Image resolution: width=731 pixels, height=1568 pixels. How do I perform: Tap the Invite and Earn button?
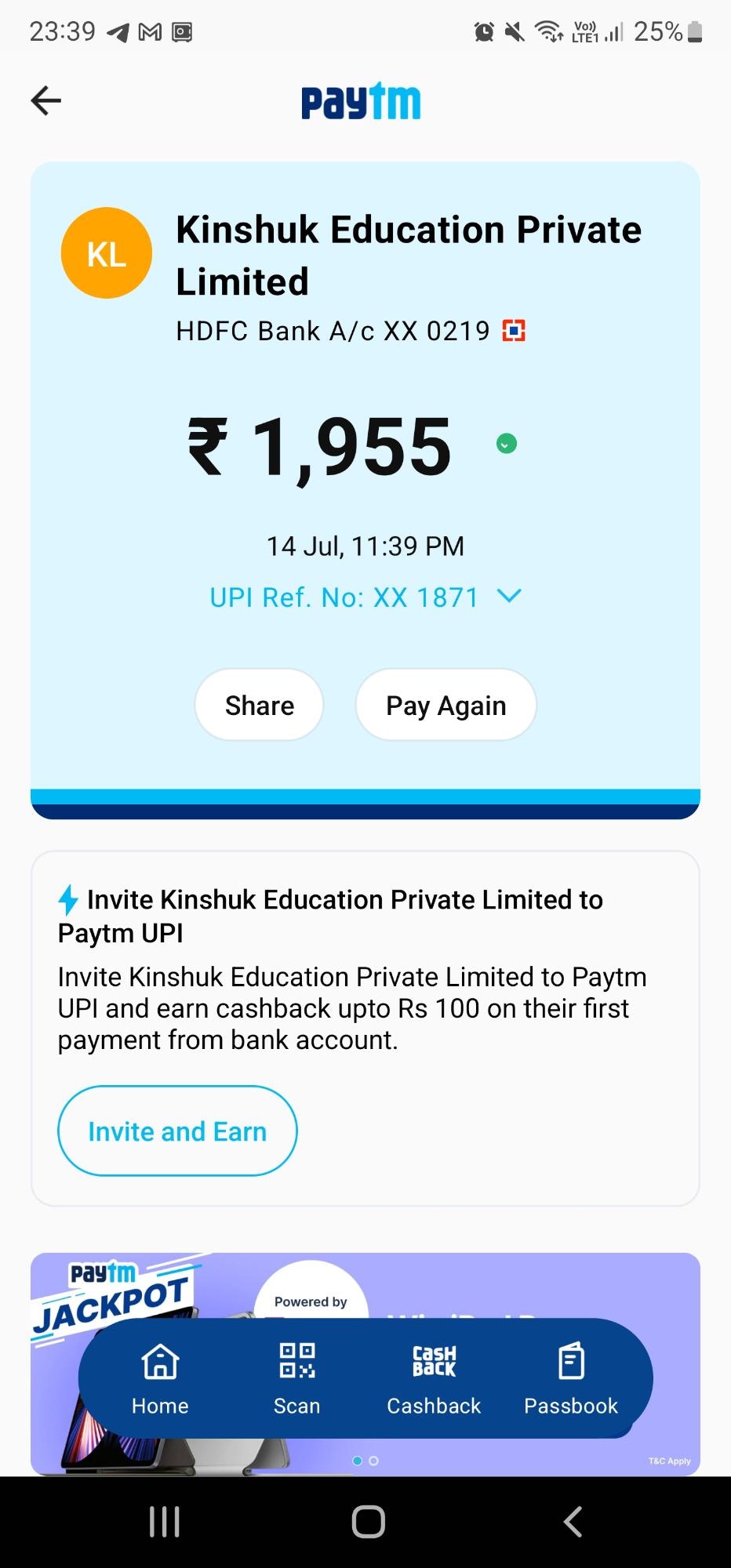pyautogui.click(x=177, y=1131)
